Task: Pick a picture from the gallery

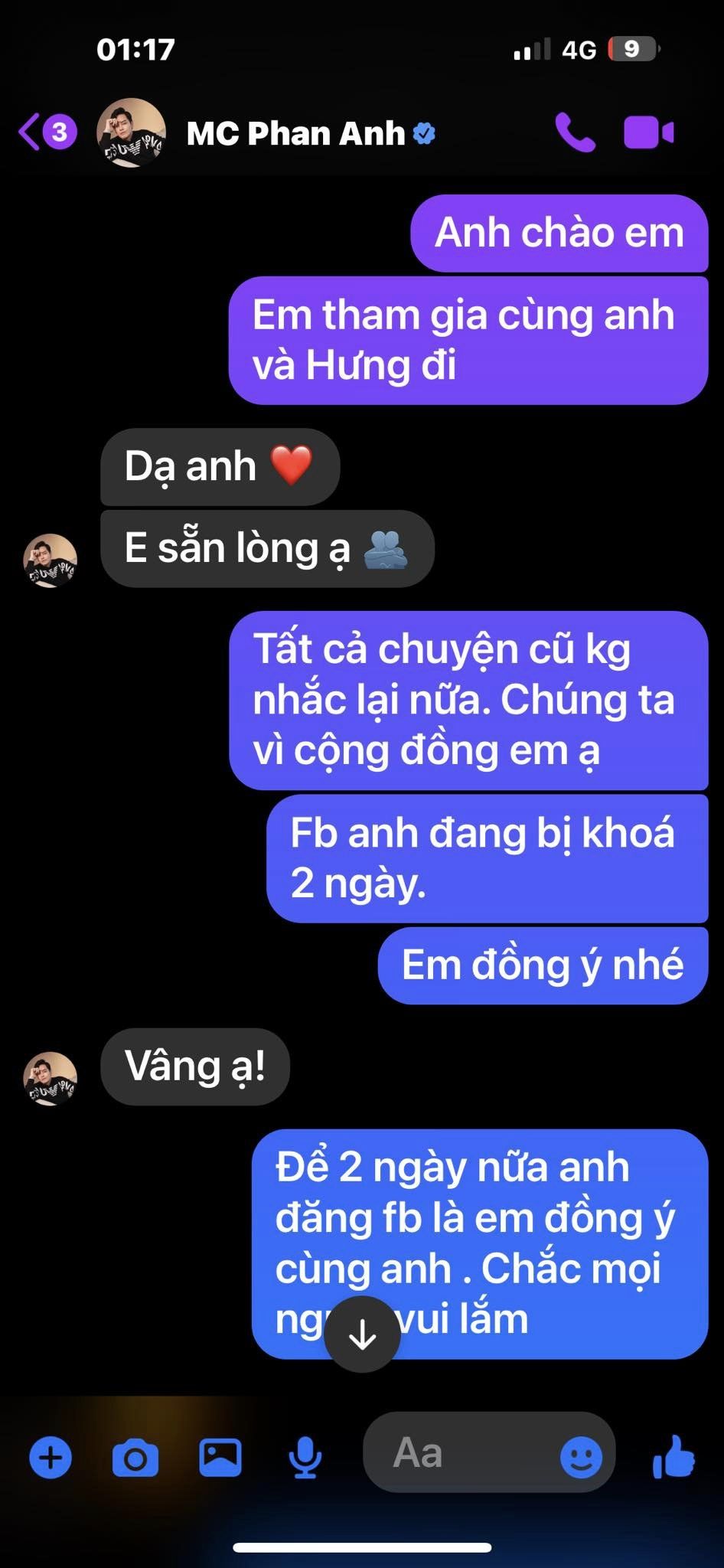Action: [220, 1457]
